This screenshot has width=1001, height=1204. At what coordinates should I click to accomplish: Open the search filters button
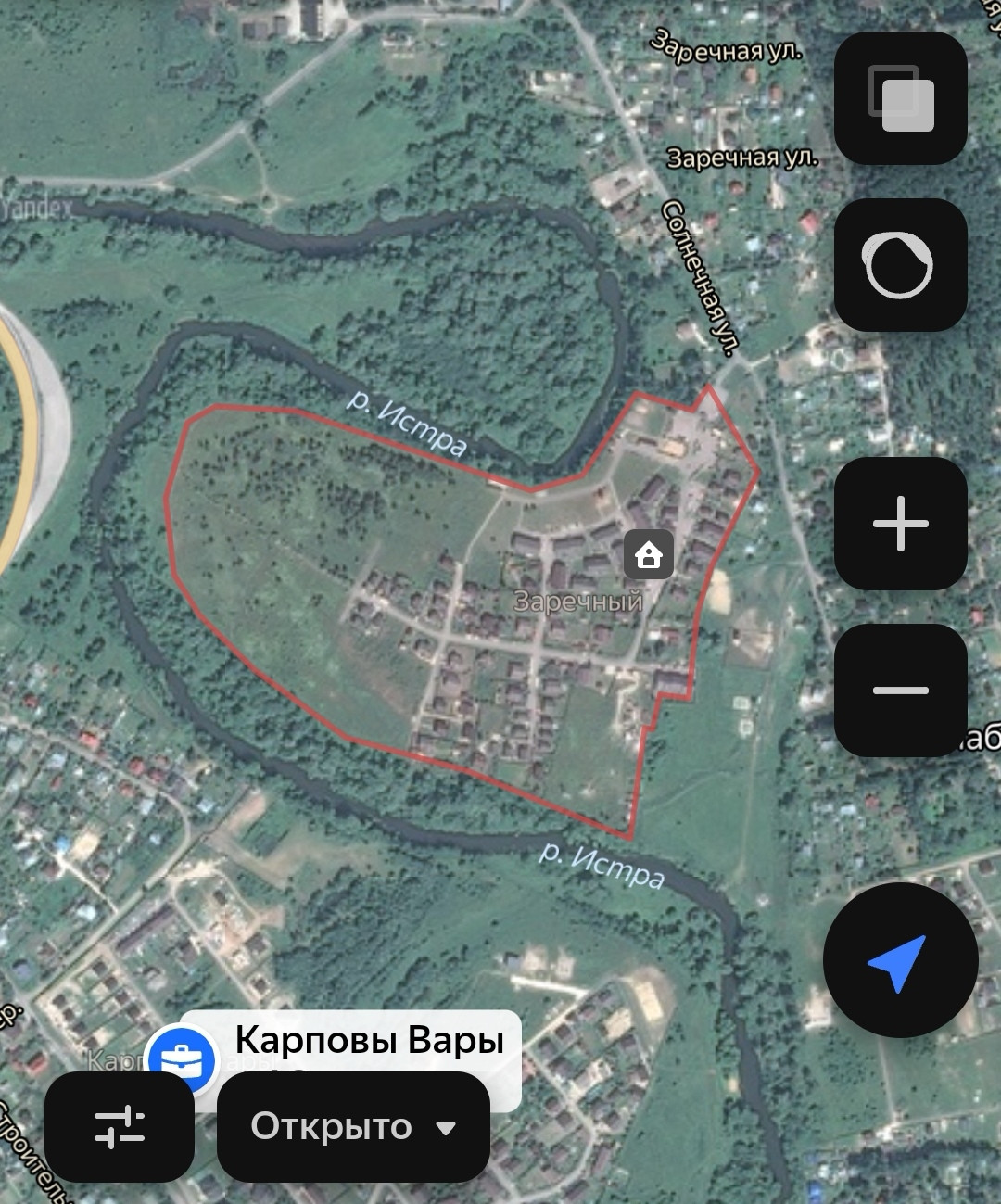pyautogui.click(x=120, y=1127)
